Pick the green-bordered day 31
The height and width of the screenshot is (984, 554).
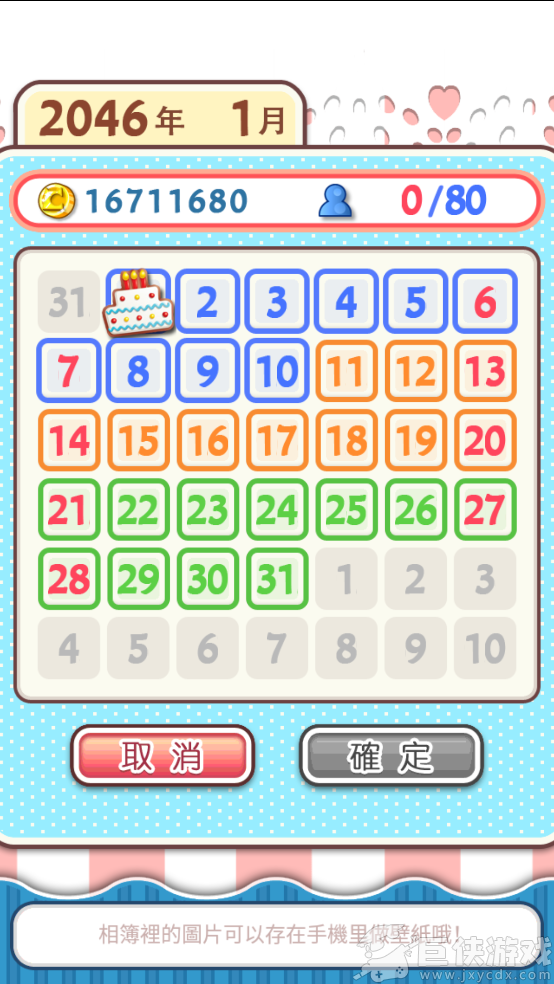pyautogui.click(x=277, y=579)
